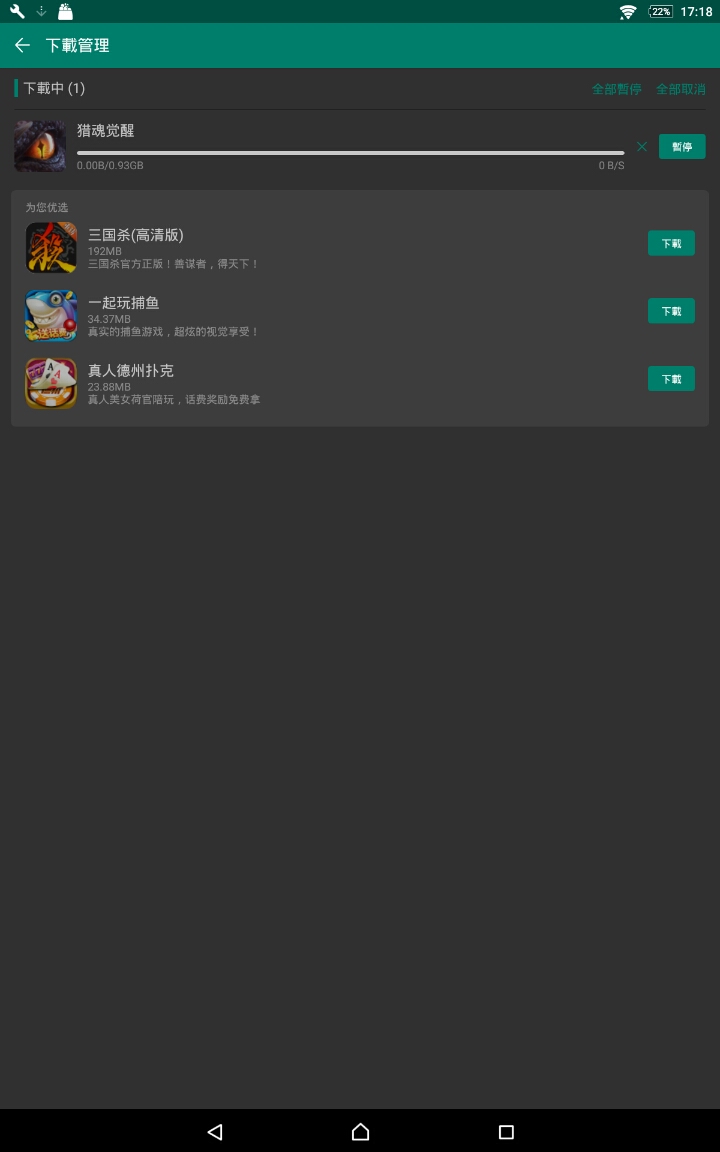This screenshot has height=1152, width=720.
Task: Go back from 下載管理 screen
Action: tap(23, 46)
